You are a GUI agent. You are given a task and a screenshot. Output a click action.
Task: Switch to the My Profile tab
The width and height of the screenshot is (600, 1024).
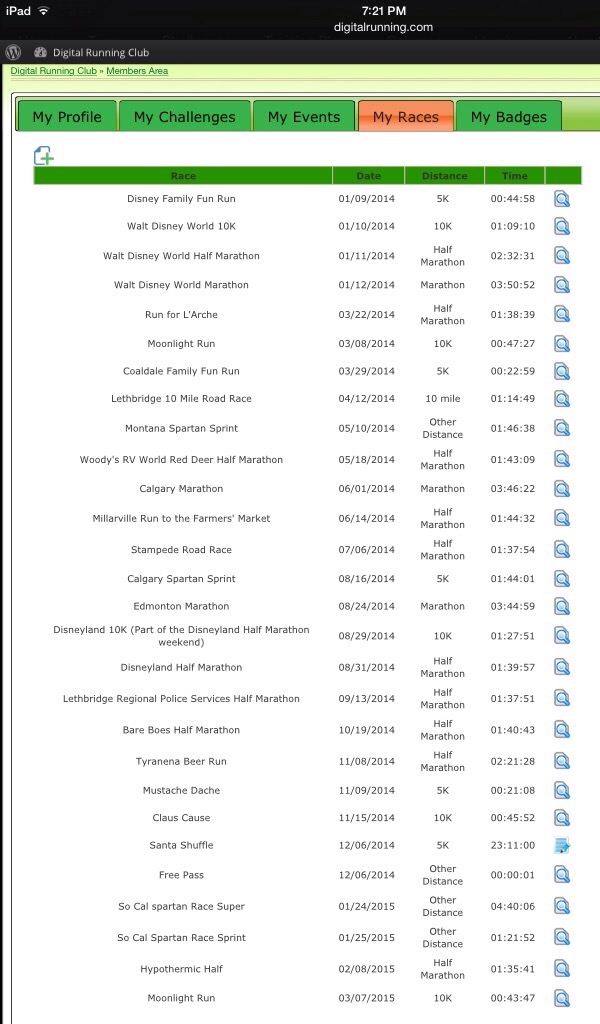point(67,117)
